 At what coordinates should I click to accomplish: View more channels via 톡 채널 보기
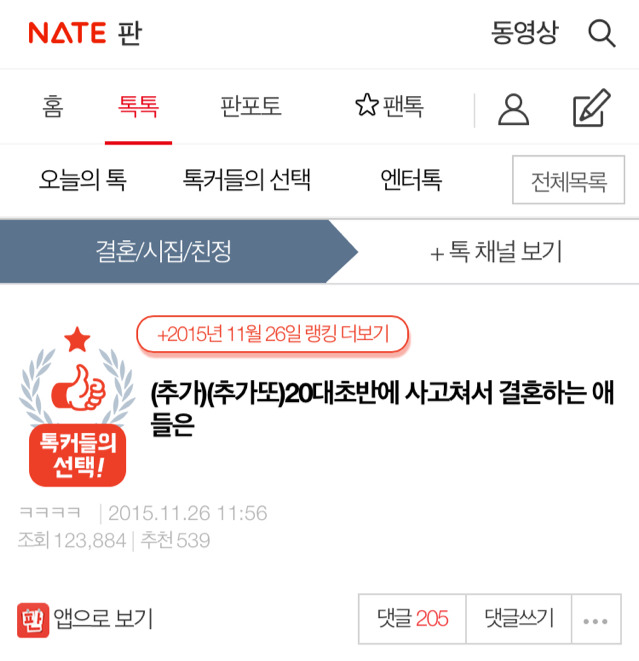point(496,252)
